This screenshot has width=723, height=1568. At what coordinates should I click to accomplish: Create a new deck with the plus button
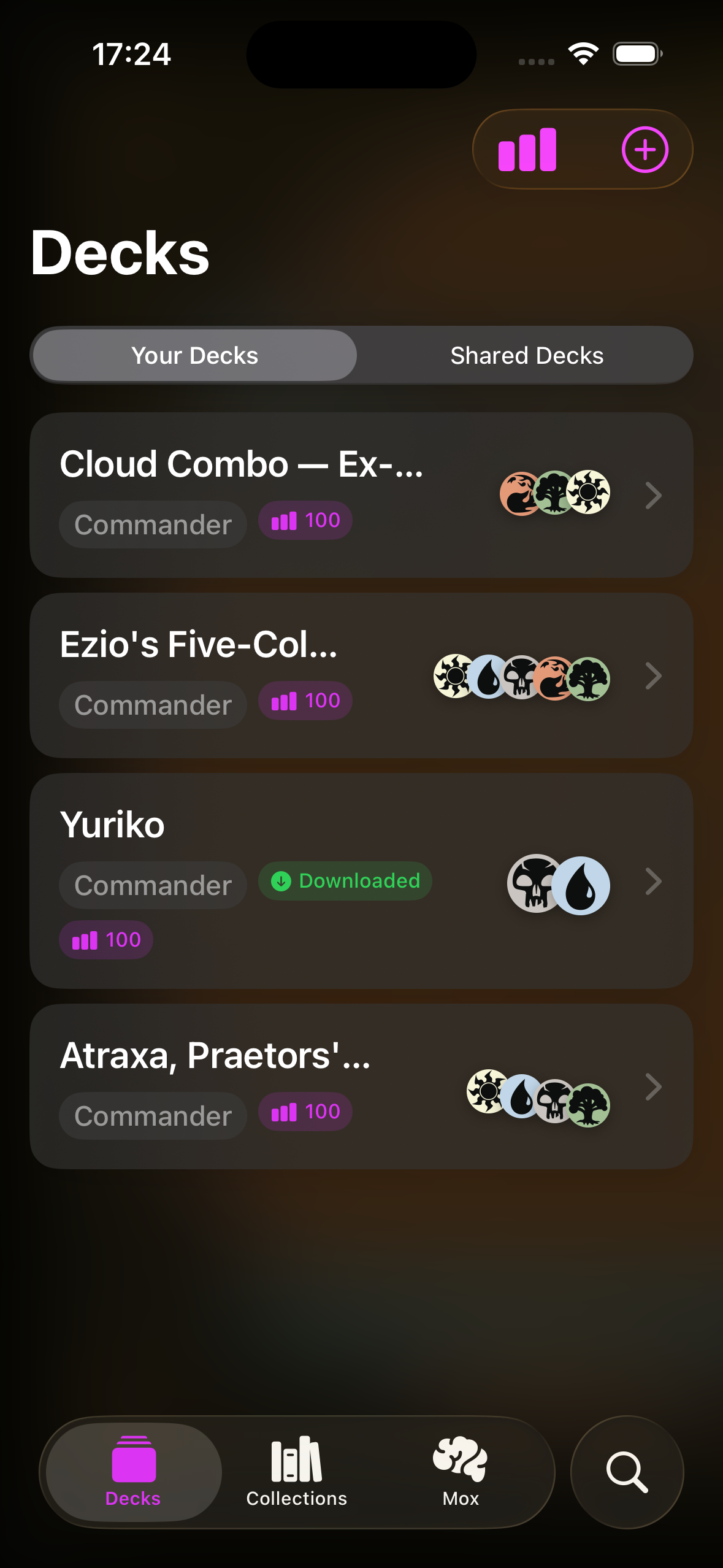coord(645,149)
